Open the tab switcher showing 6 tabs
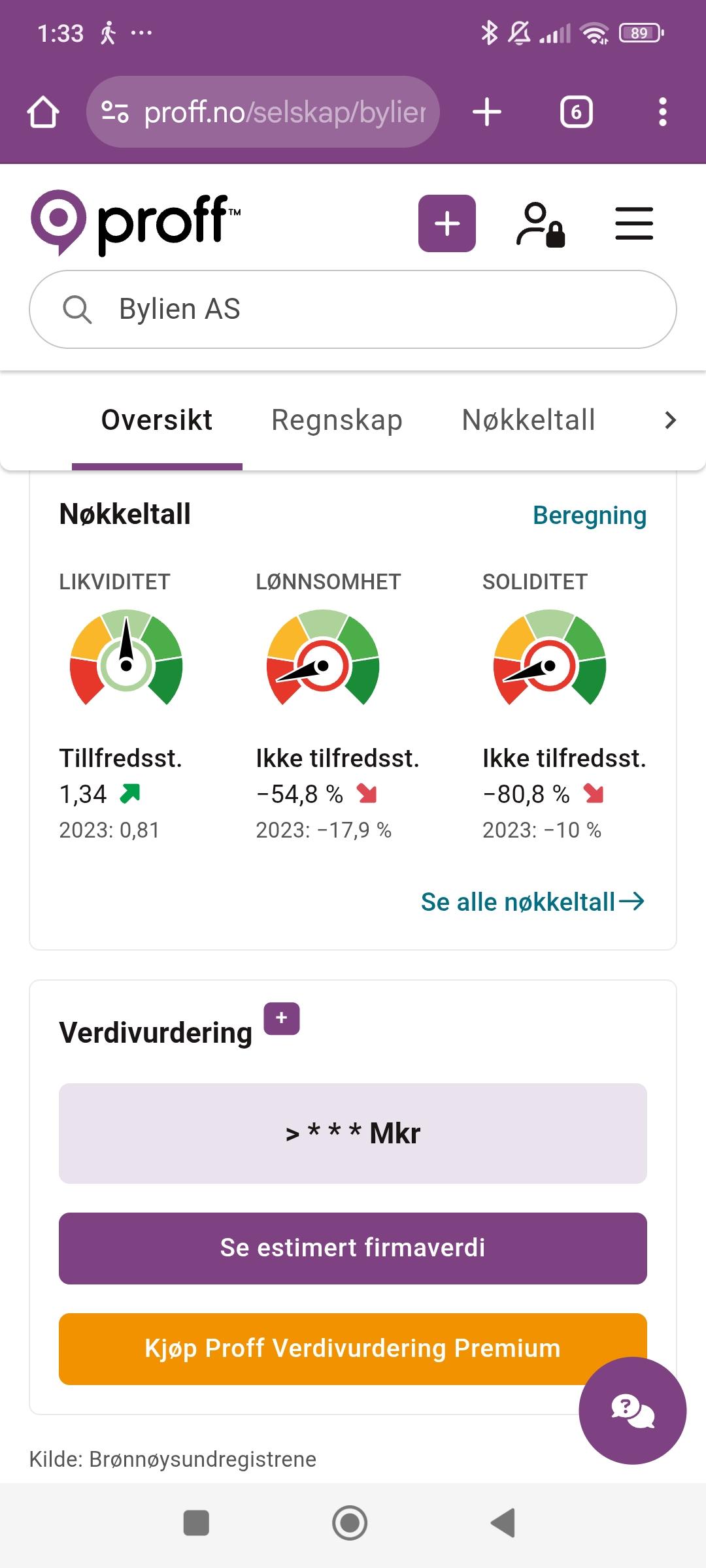Viewport: 706px width, 1568px height. [577, 112]
